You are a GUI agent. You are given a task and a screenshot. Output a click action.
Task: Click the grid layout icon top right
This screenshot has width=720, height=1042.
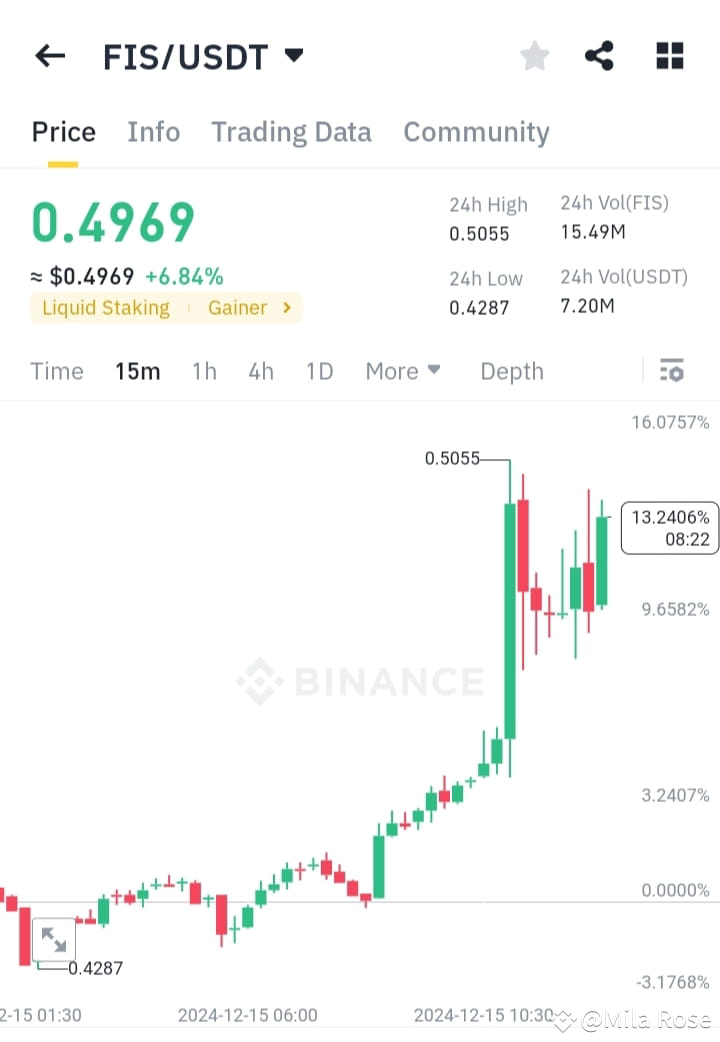668,56
